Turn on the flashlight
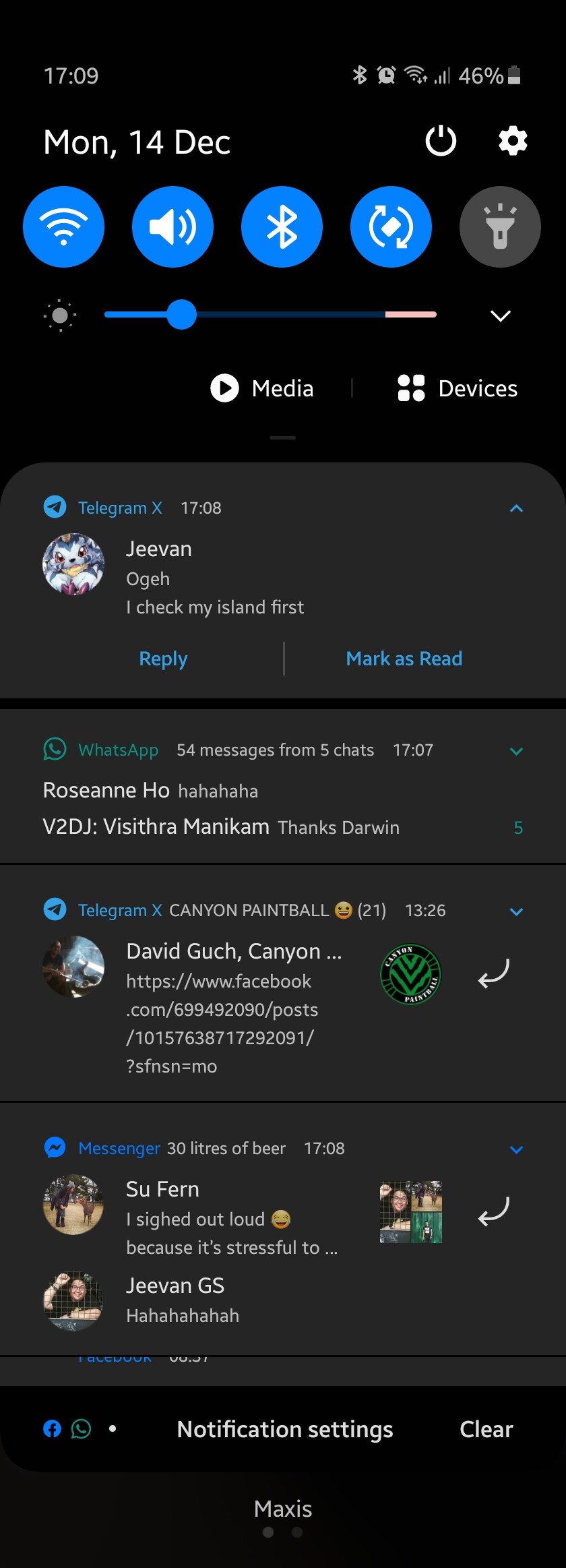 (x=500, y=227)
